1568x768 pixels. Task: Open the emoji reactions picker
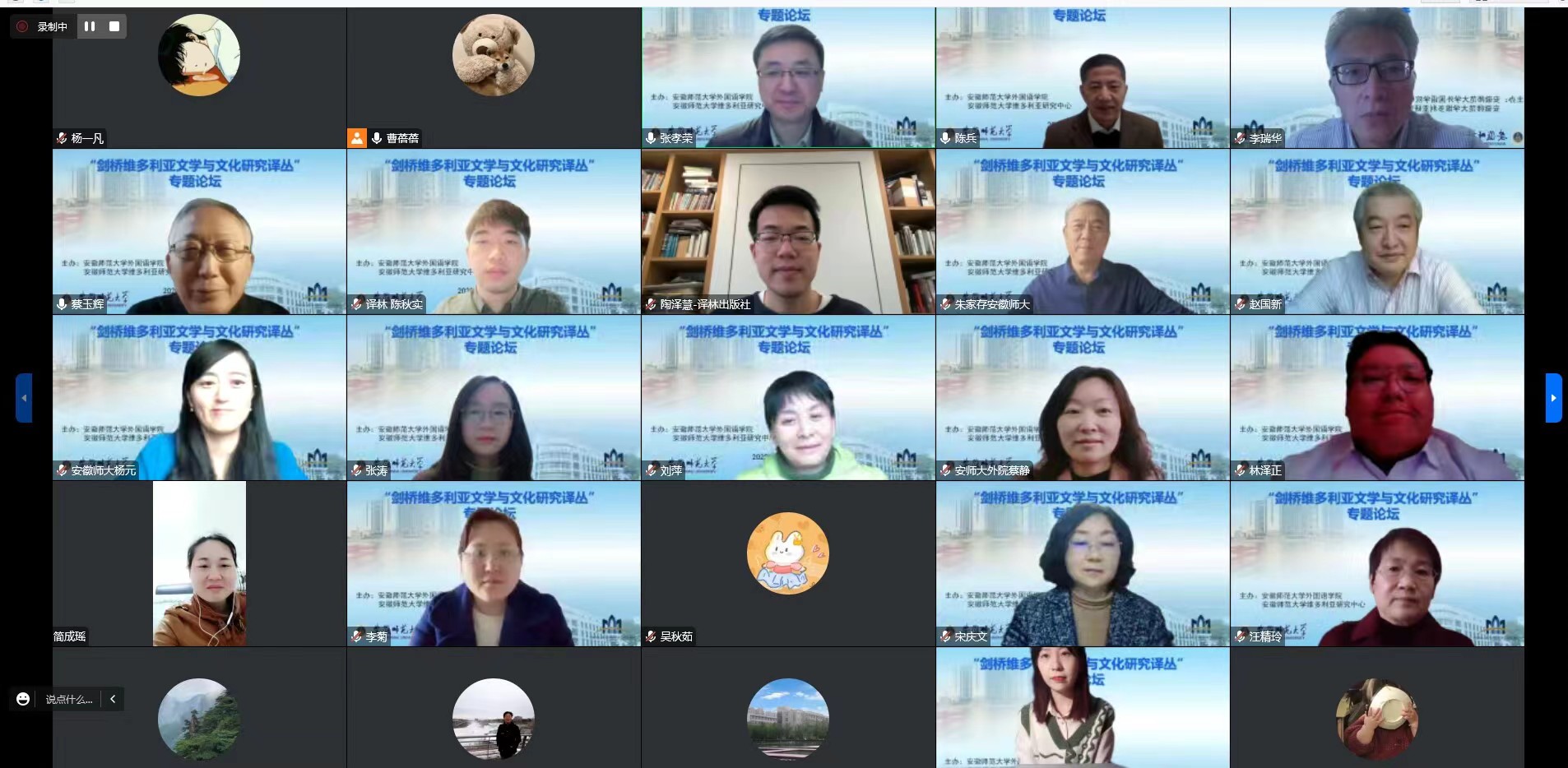23,699
